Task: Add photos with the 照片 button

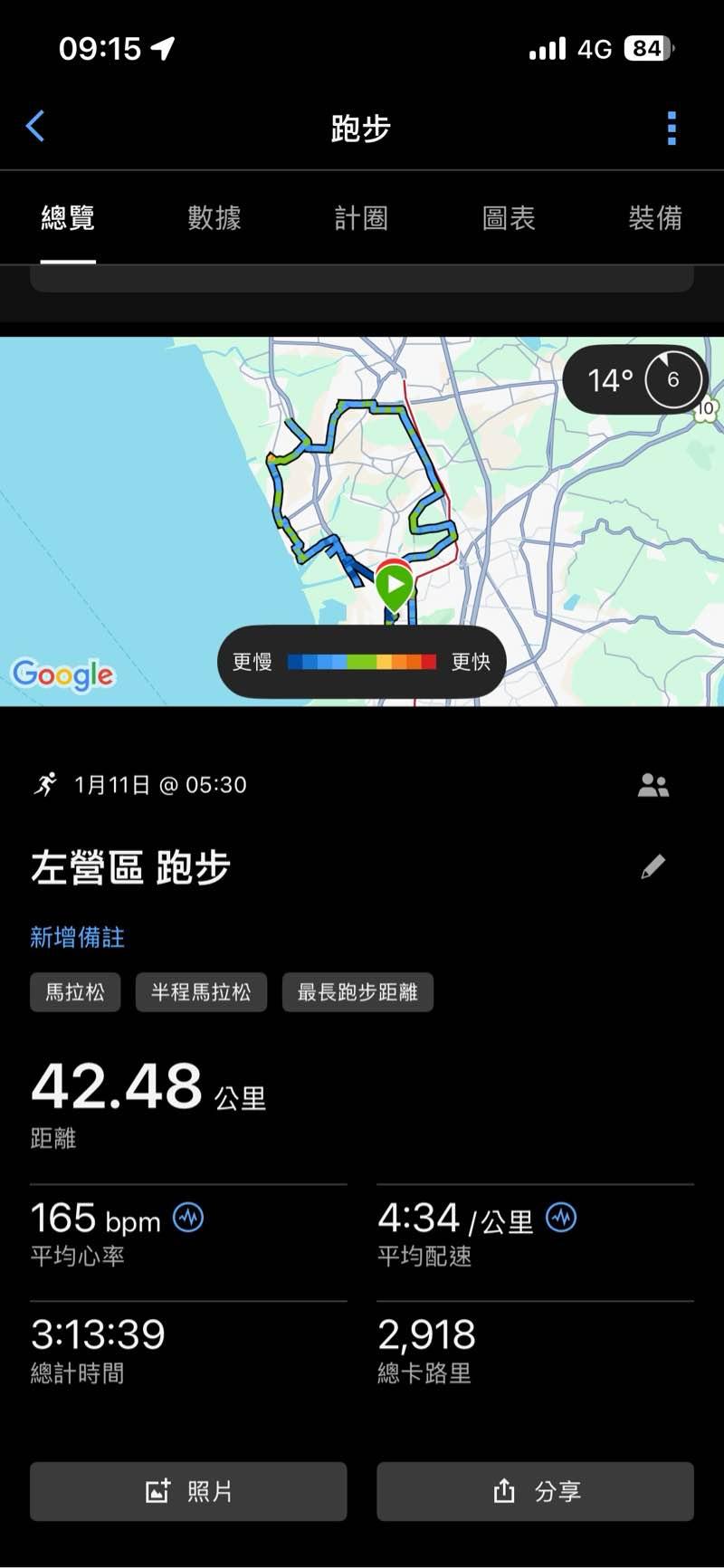Action: pos(188,1491)
